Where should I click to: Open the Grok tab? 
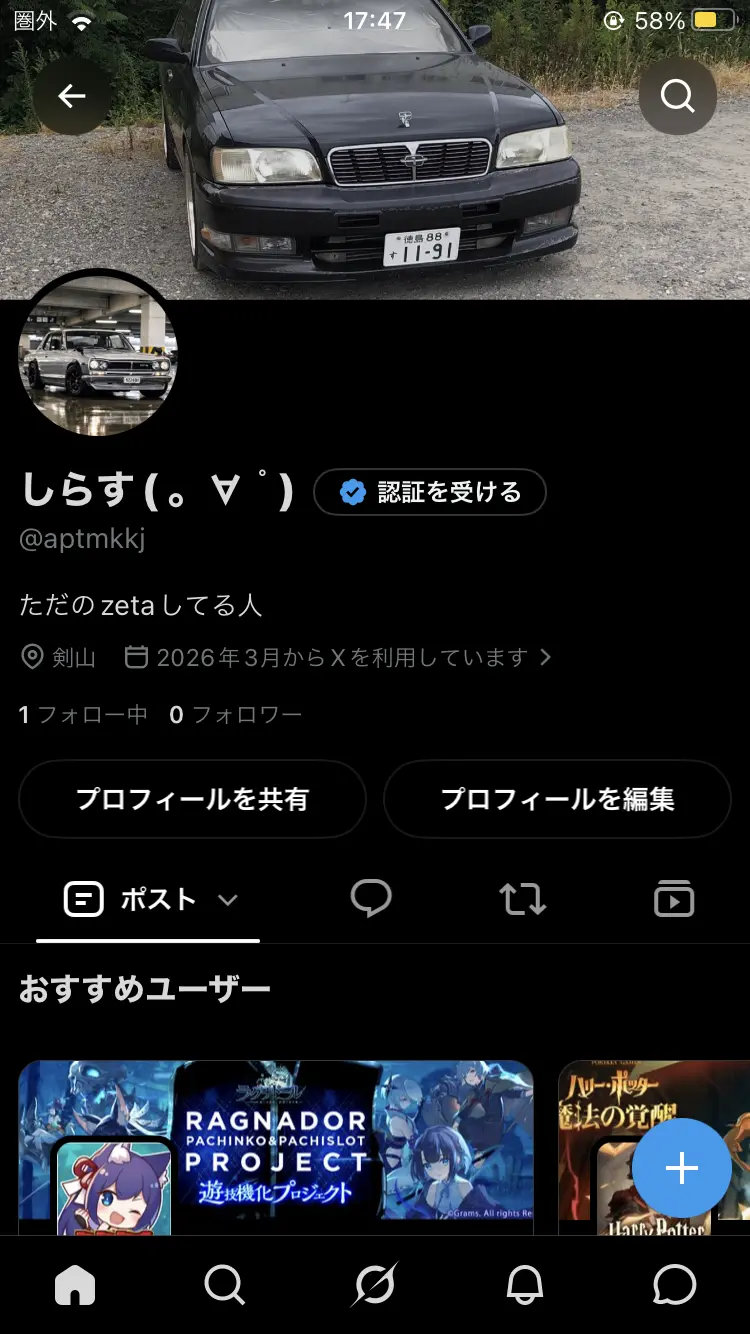(375, 1285)
